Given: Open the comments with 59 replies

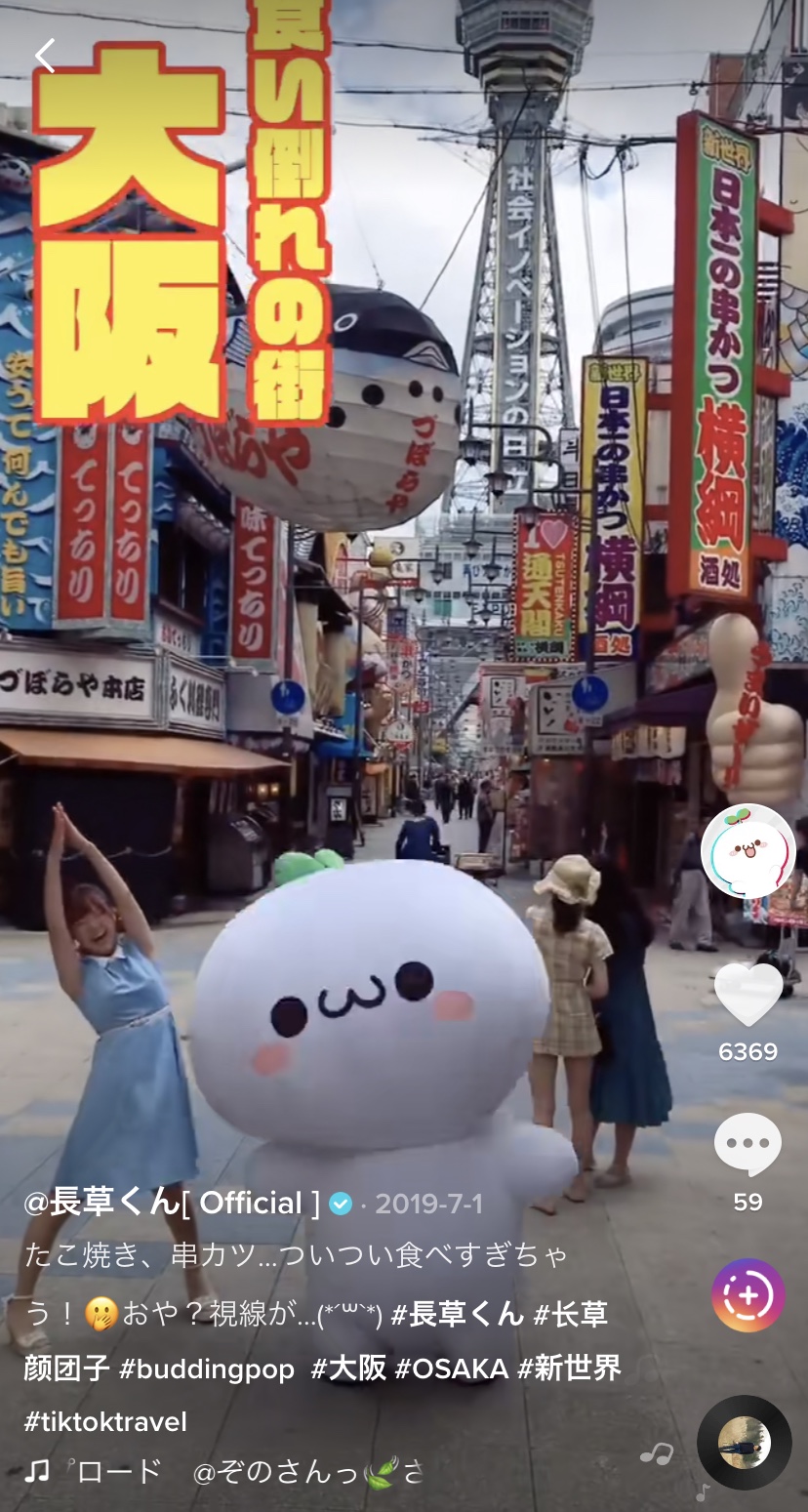Looking at the screenshot, I should pos(748,1143).
